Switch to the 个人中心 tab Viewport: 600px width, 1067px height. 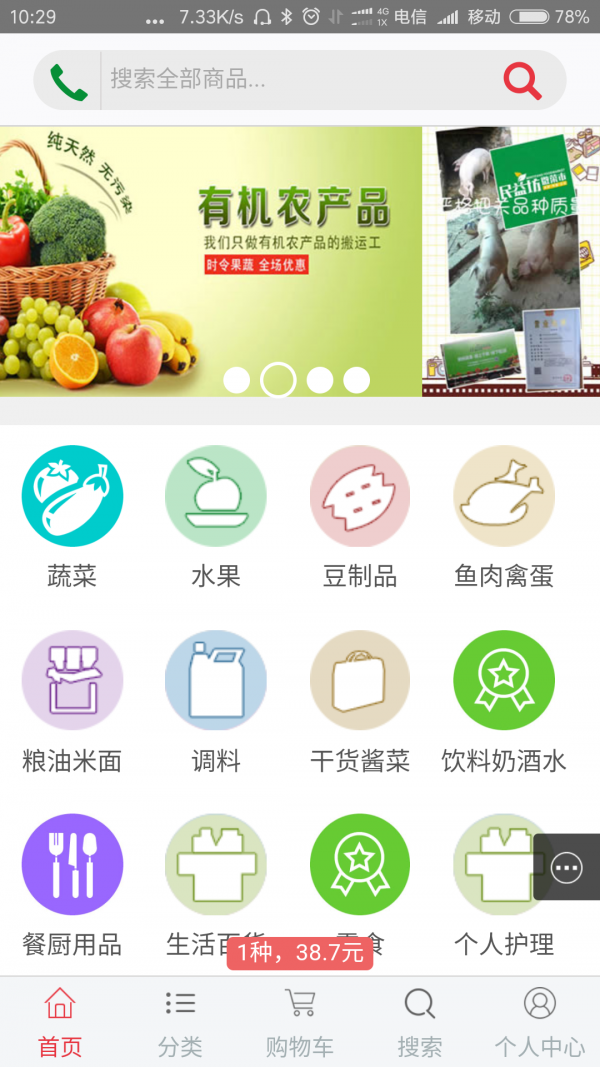[x=540, y=1022]
